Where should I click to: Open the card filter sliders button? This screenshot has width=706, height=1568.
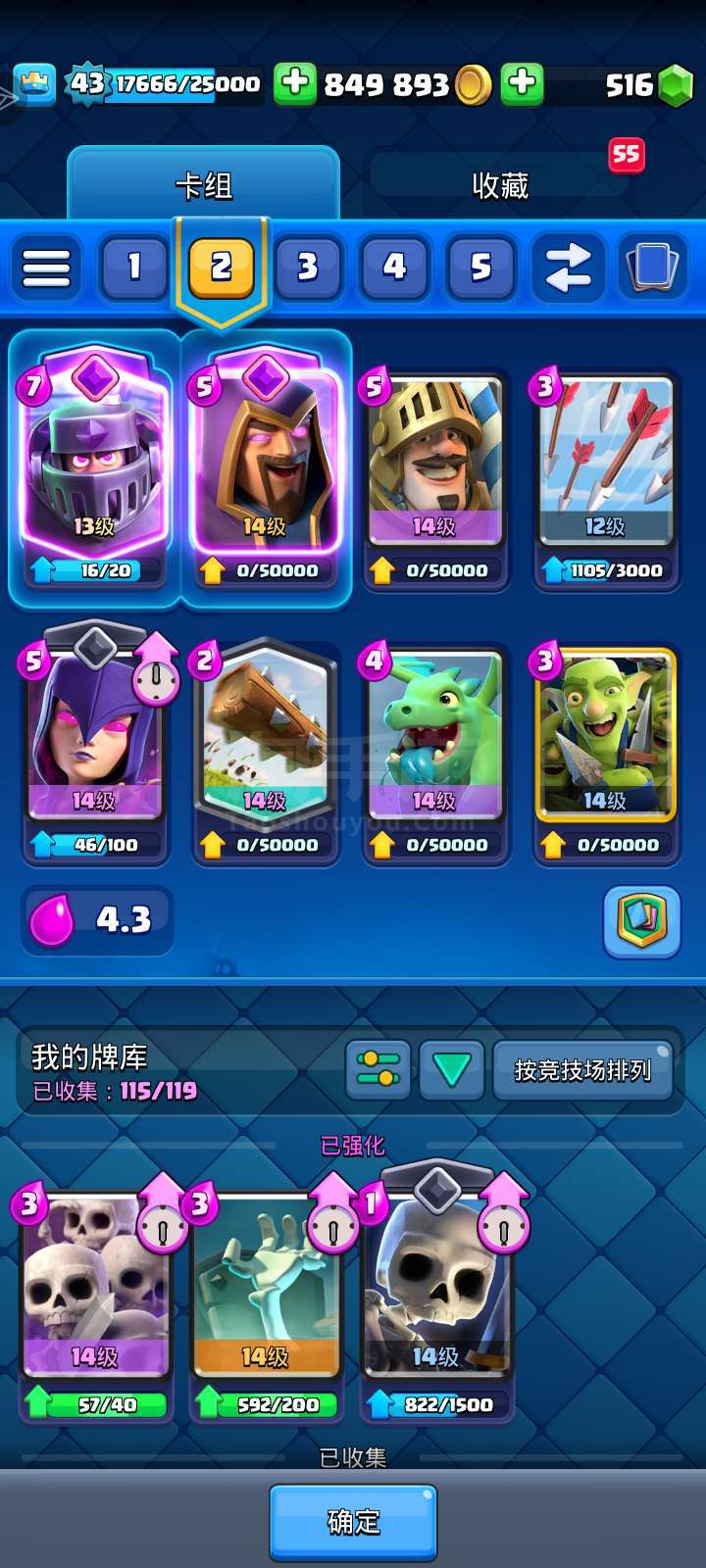378,1069
